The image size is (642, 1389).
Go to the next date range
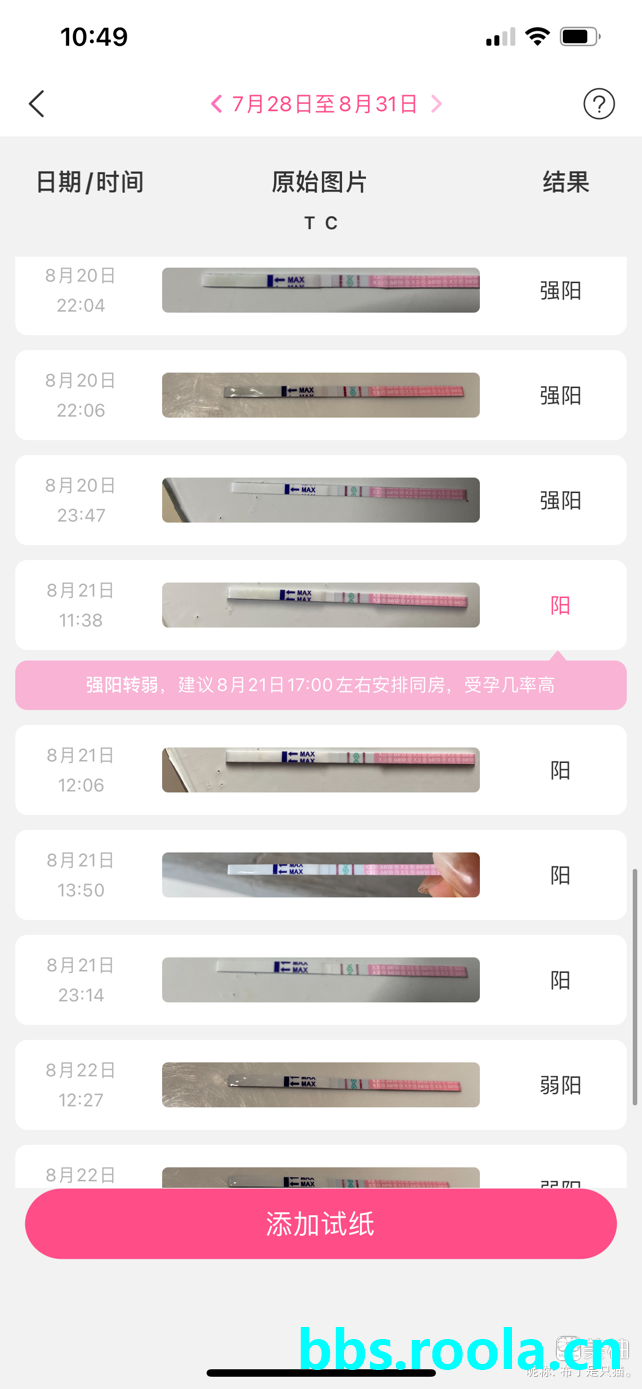[436, 104]
